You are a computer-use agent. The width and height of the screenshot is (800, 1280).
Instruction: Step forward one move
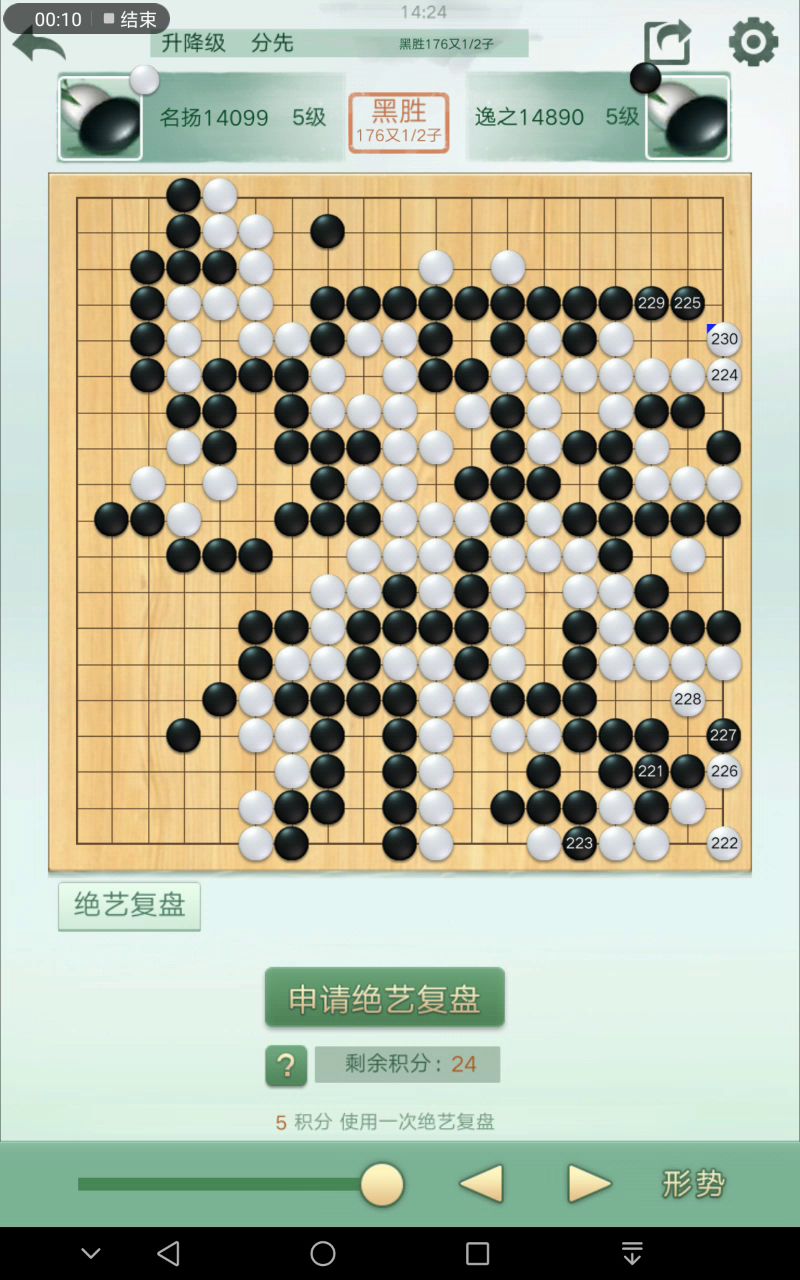(x=589, y=1185)
